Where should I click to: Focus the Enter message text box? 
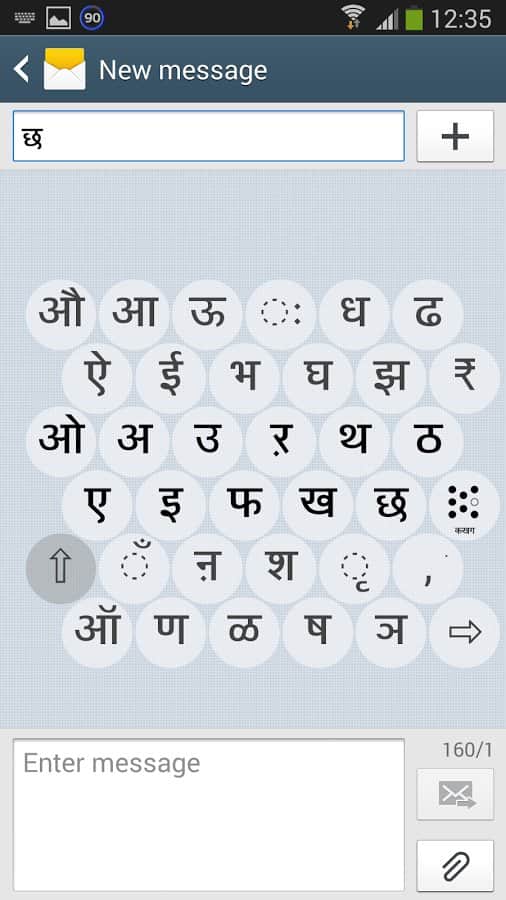pos(209,815)
